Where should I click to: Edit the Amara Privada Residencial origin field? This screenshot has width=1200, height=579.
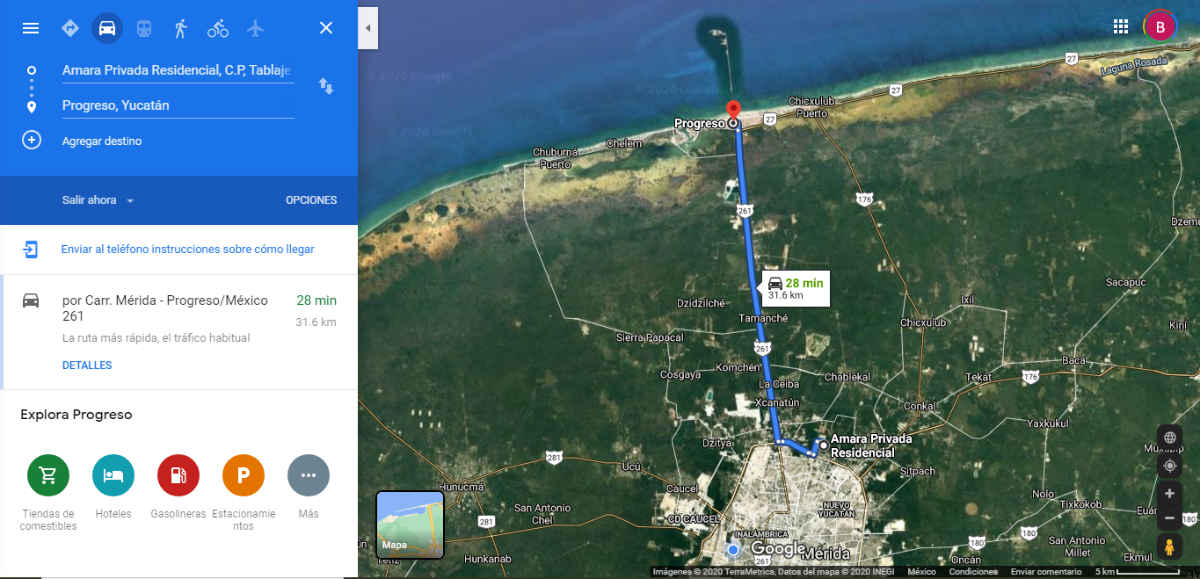click(x=176, y=70)
